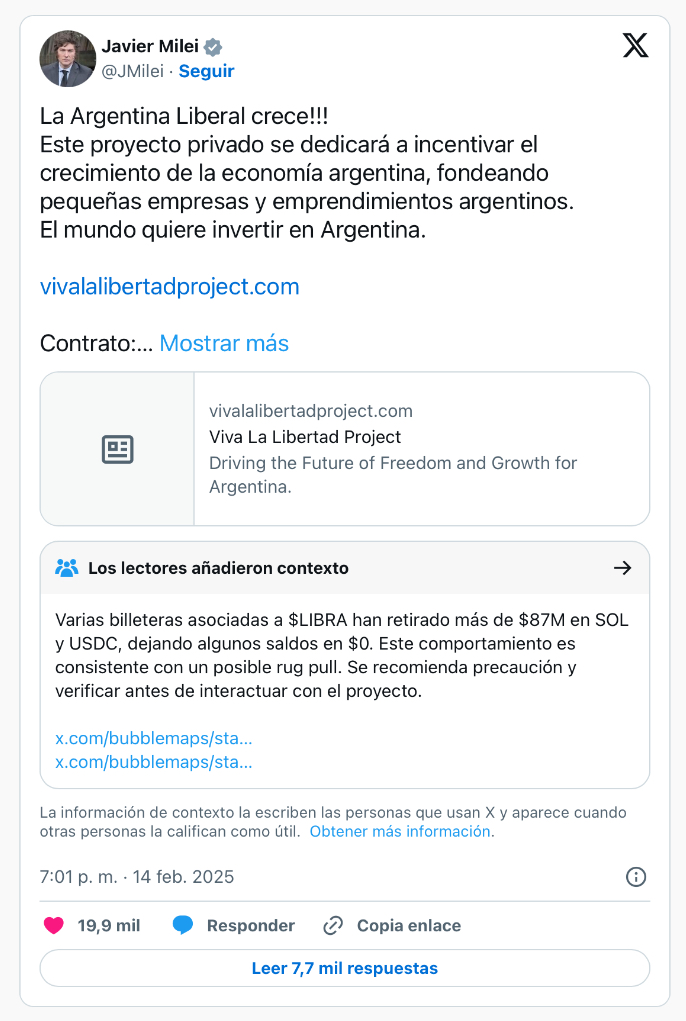Like the tweet with heart icon
The height and width of the screenshot is (1021, 686).
[54, 925]
